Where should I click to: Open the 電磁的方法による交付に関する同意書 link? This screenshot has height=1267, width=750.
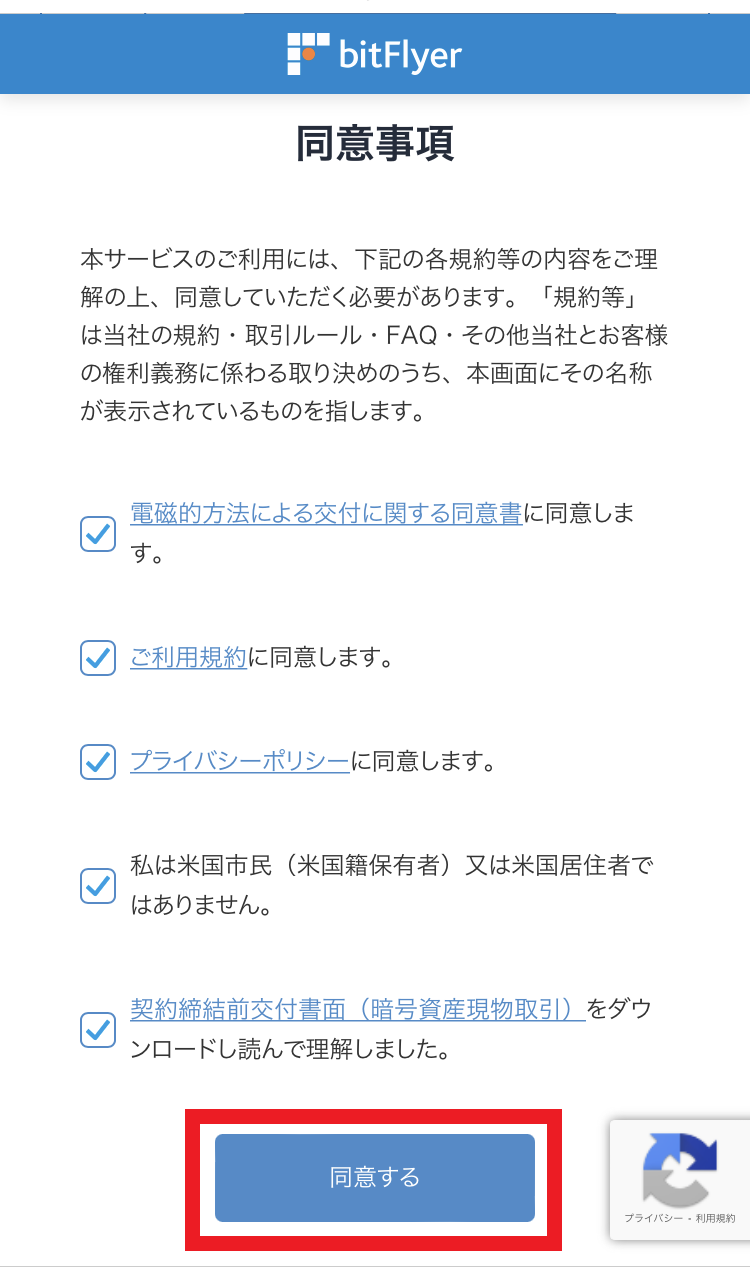pos(326,514)
